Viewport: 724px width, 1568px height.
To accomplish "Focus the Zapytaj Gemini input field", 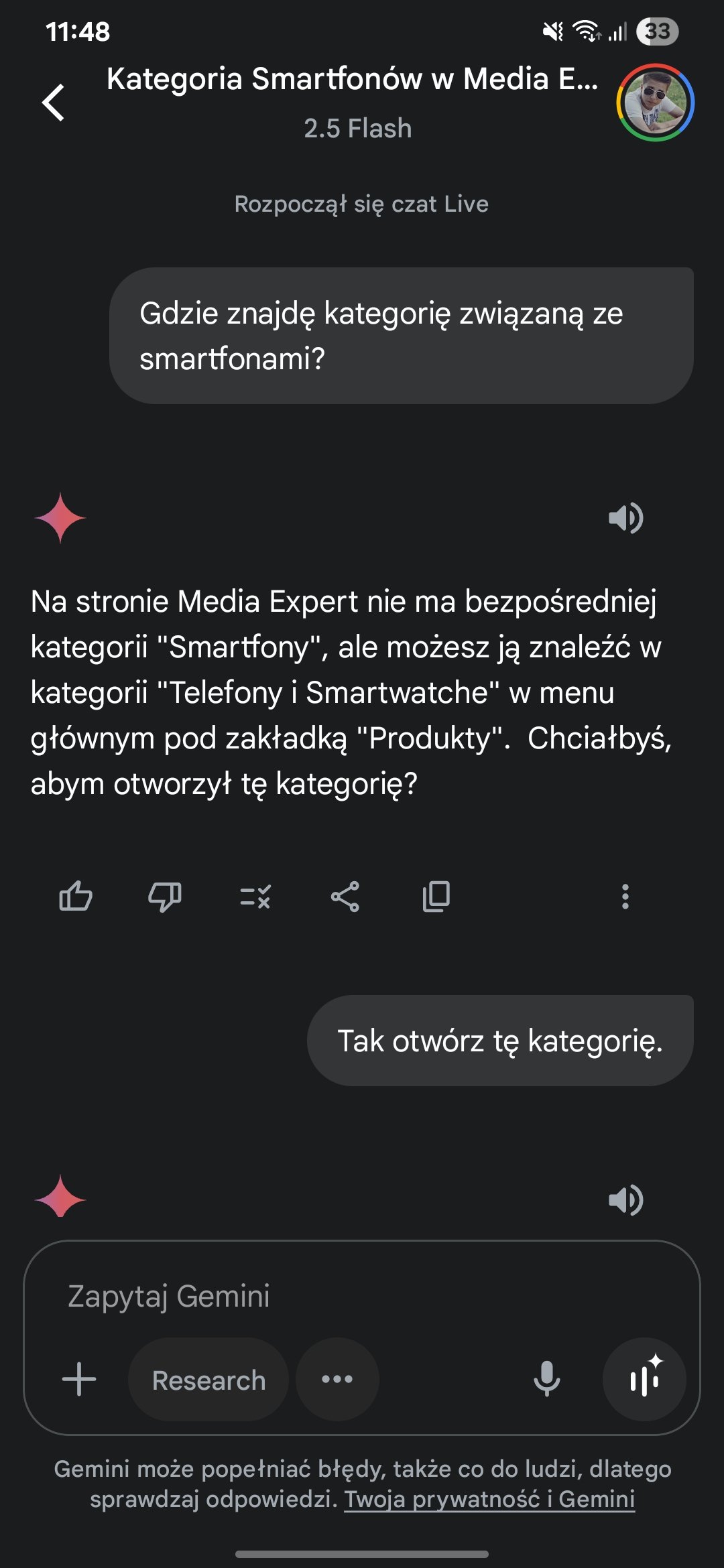I will pos(362,1296).
